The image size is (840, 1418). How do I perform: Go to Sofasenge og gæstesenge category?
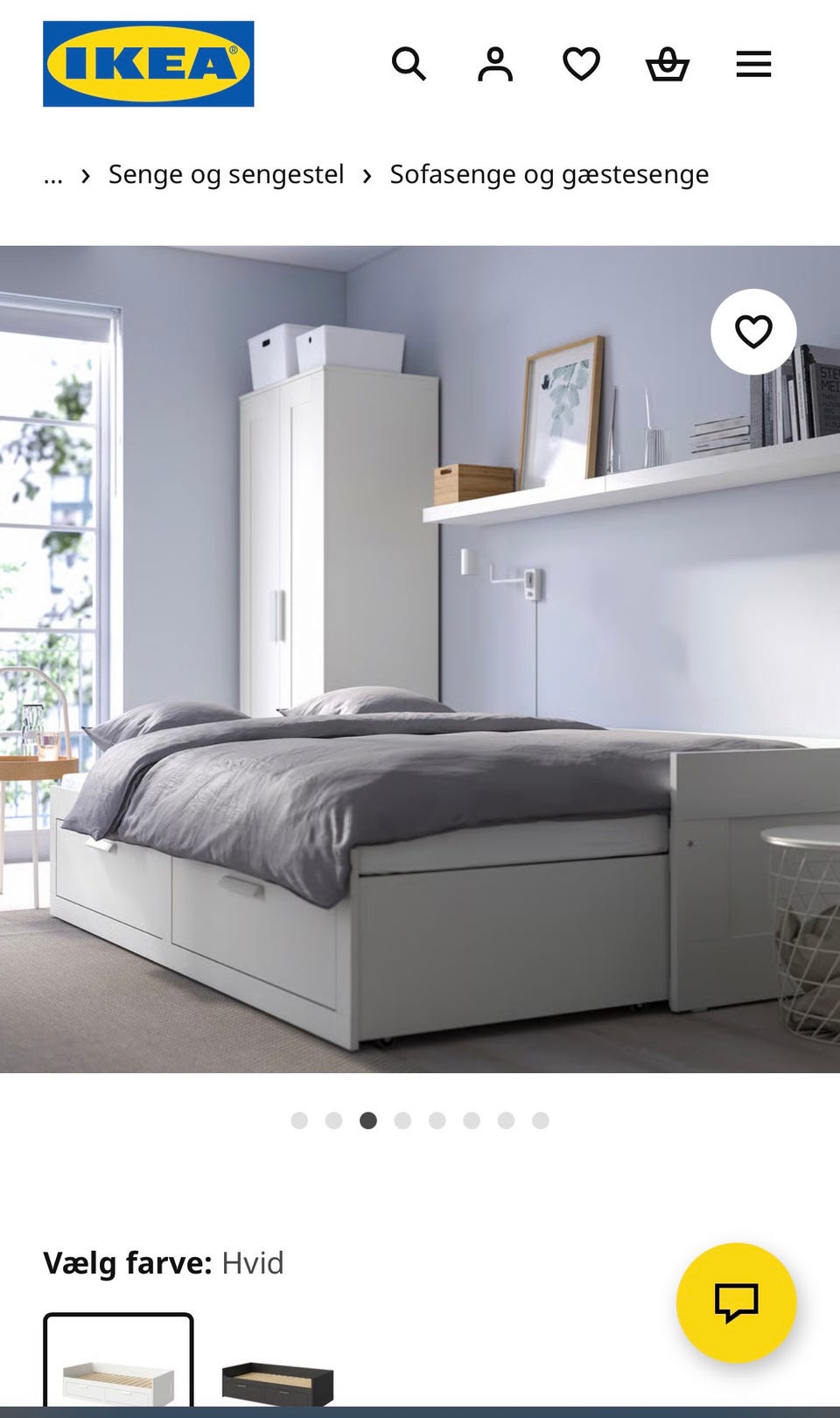pyautogui.click(x=549, y=174)
